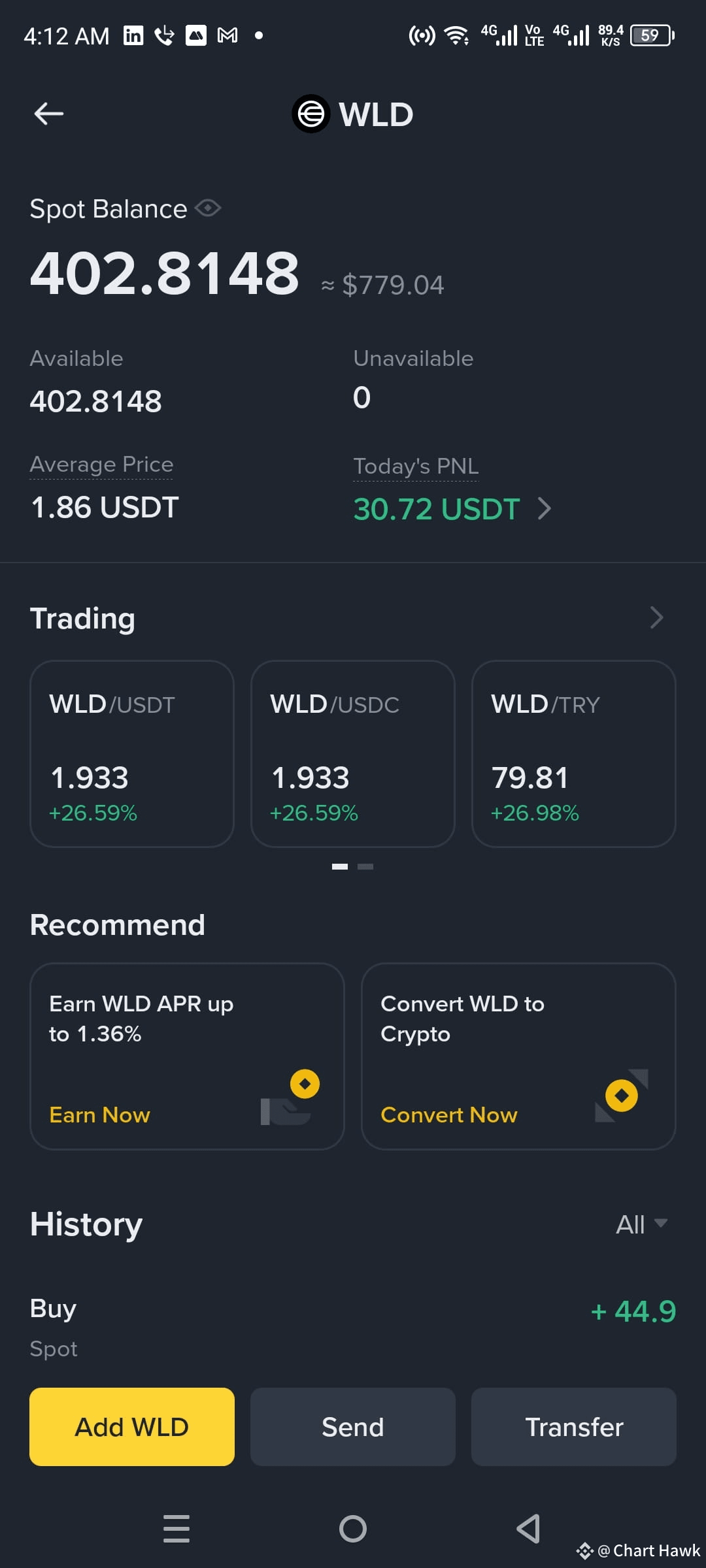The image size is (706, 1568).
Task: Expand Today's PNL details via the chevron
Action: coord(545,508)
